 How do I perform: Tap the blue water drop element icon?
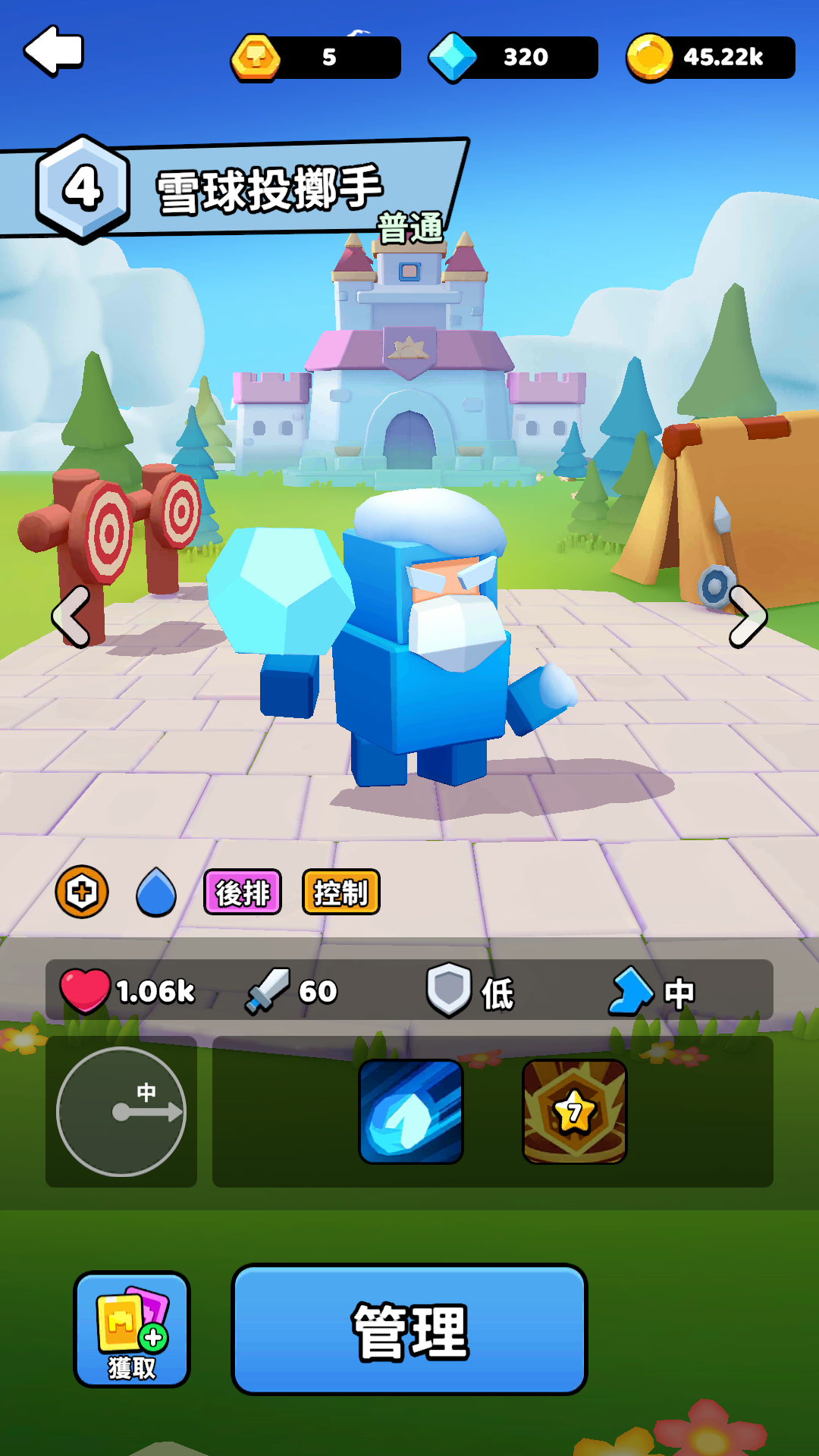(156, 892)
